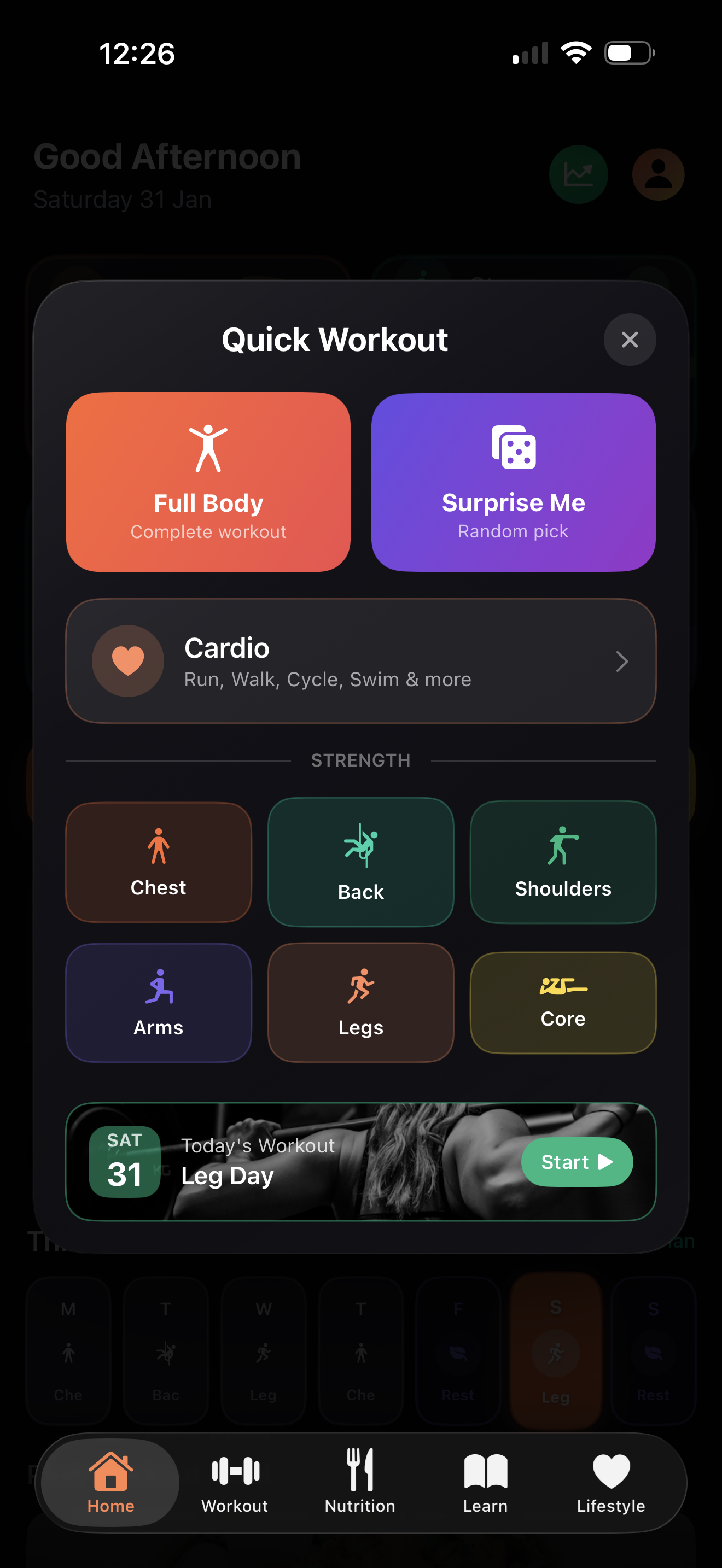Viewport: 722px width, 1568px height.
Task: Close the Quick Workout dialog
Action: [x=630, y=340]
